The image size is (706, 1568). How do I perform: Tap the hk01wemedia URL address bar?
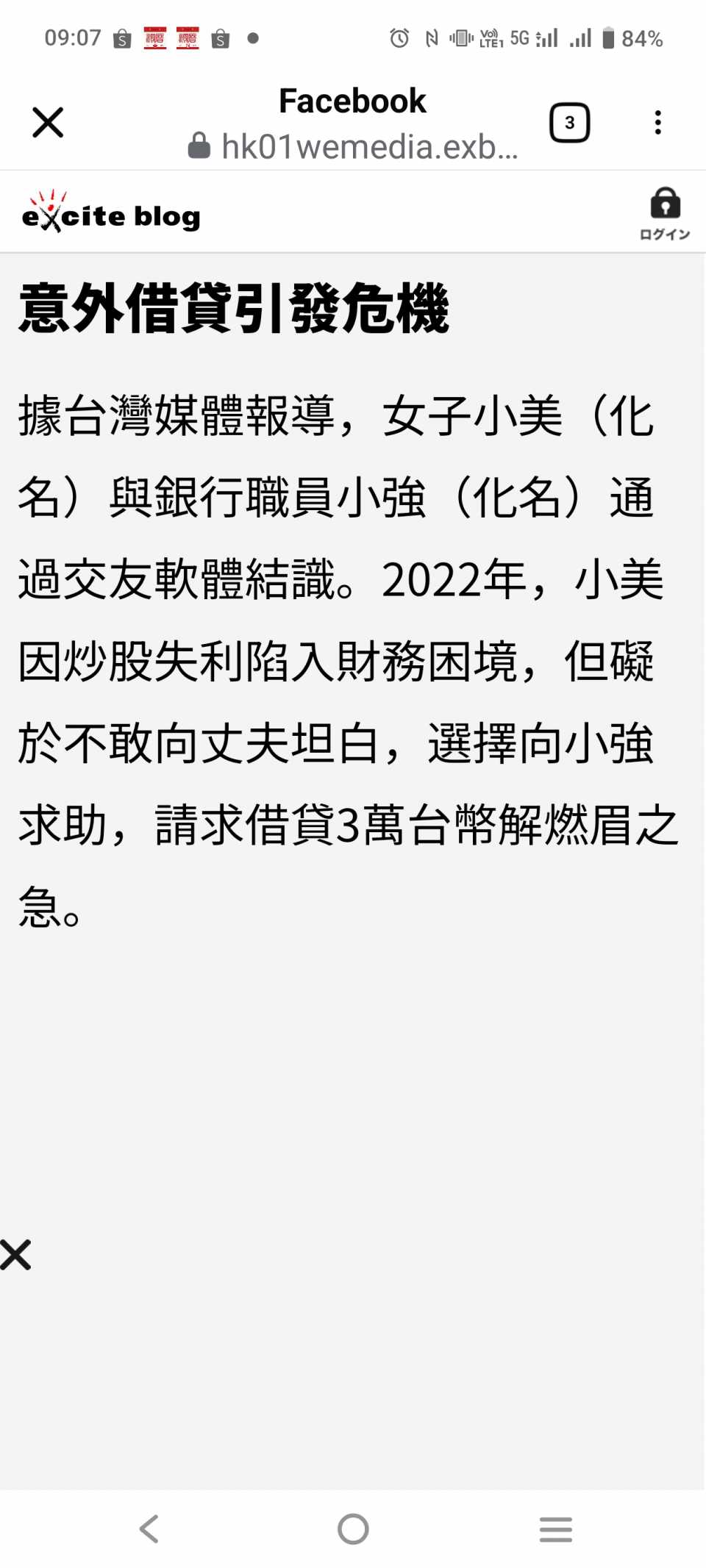click(353, 146)
